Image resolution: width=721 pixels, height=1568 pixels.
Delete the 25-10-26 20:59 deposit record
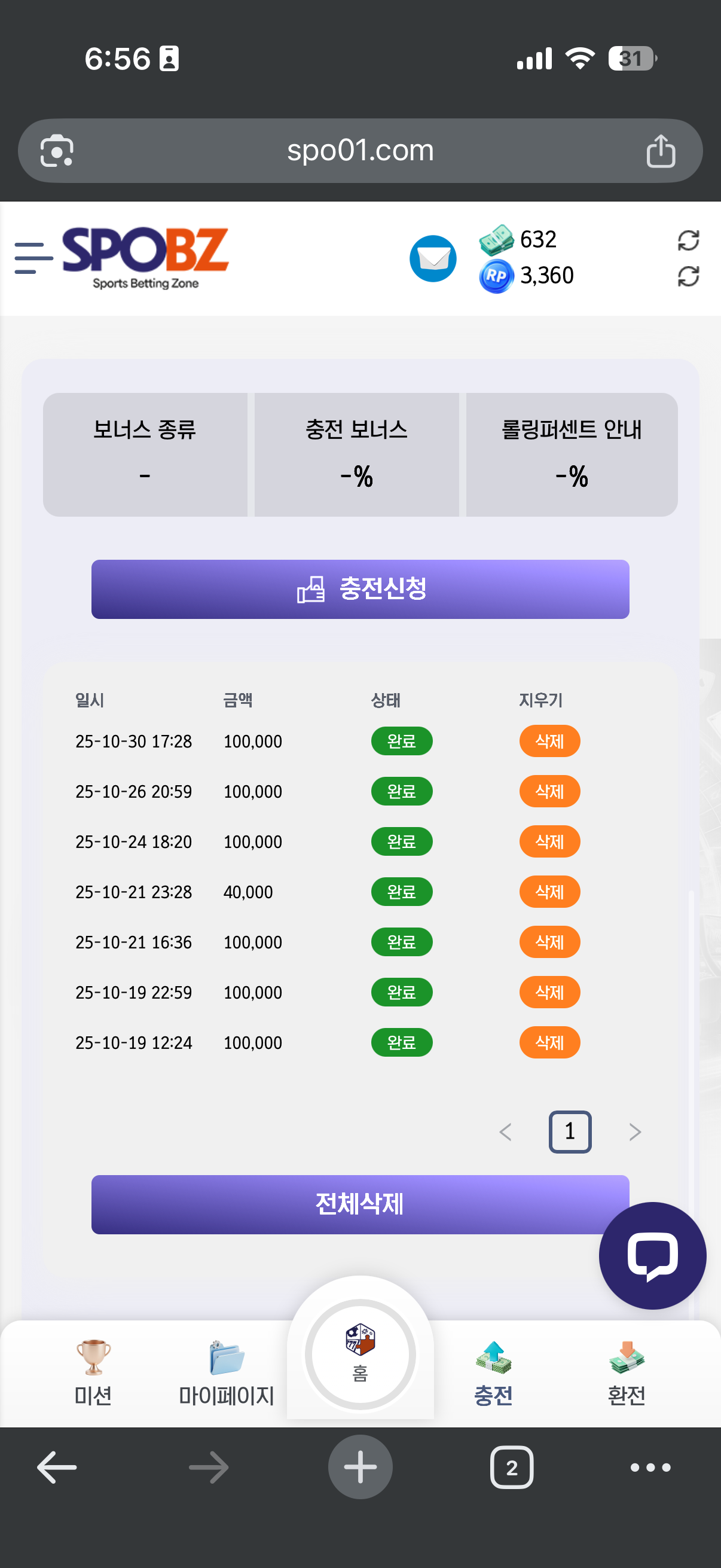[x=549, y=791]
